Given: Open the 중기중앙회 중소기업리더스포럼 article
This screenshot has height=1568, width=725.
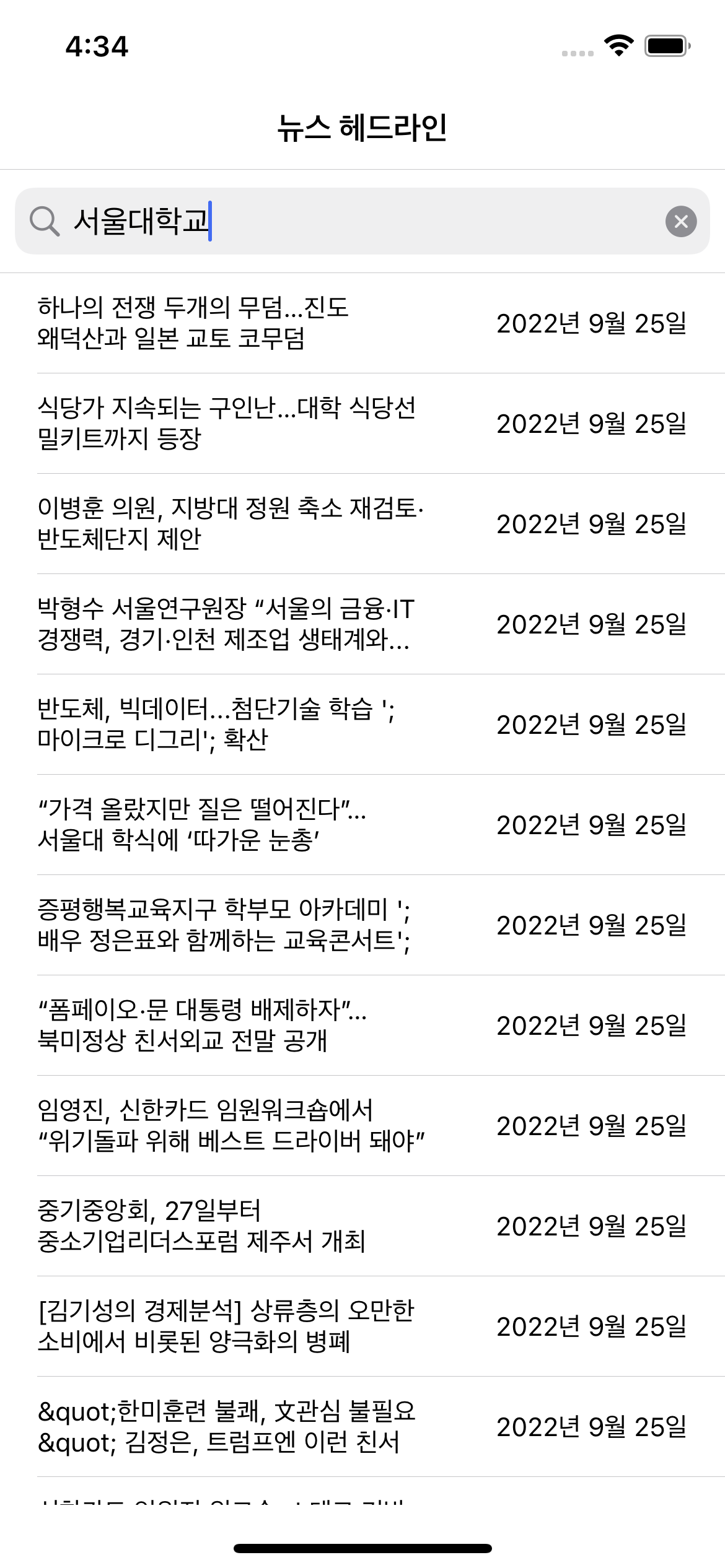Looking at the screenshot, I should tap(362, 1226).
